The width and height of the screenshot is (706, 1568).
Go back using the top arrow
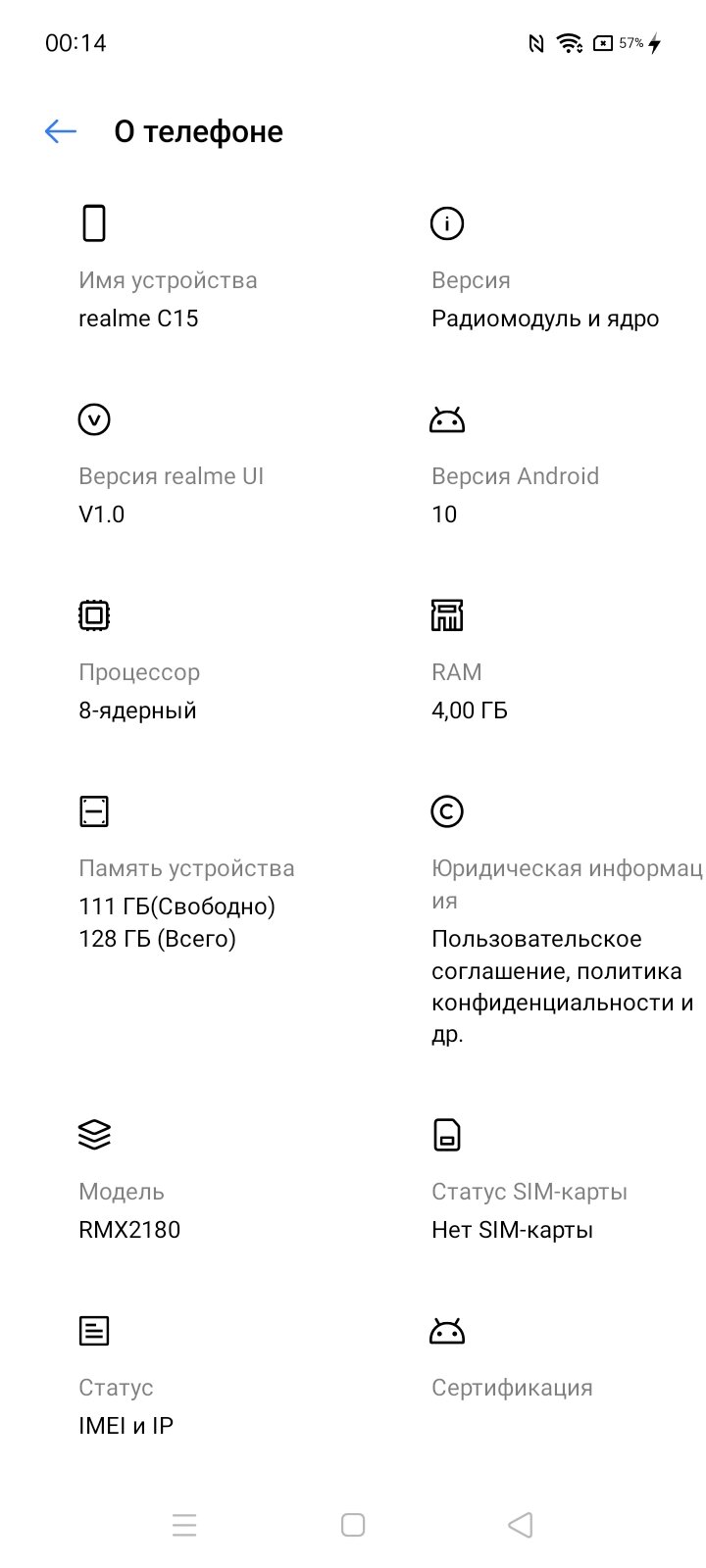pos(61,131)
